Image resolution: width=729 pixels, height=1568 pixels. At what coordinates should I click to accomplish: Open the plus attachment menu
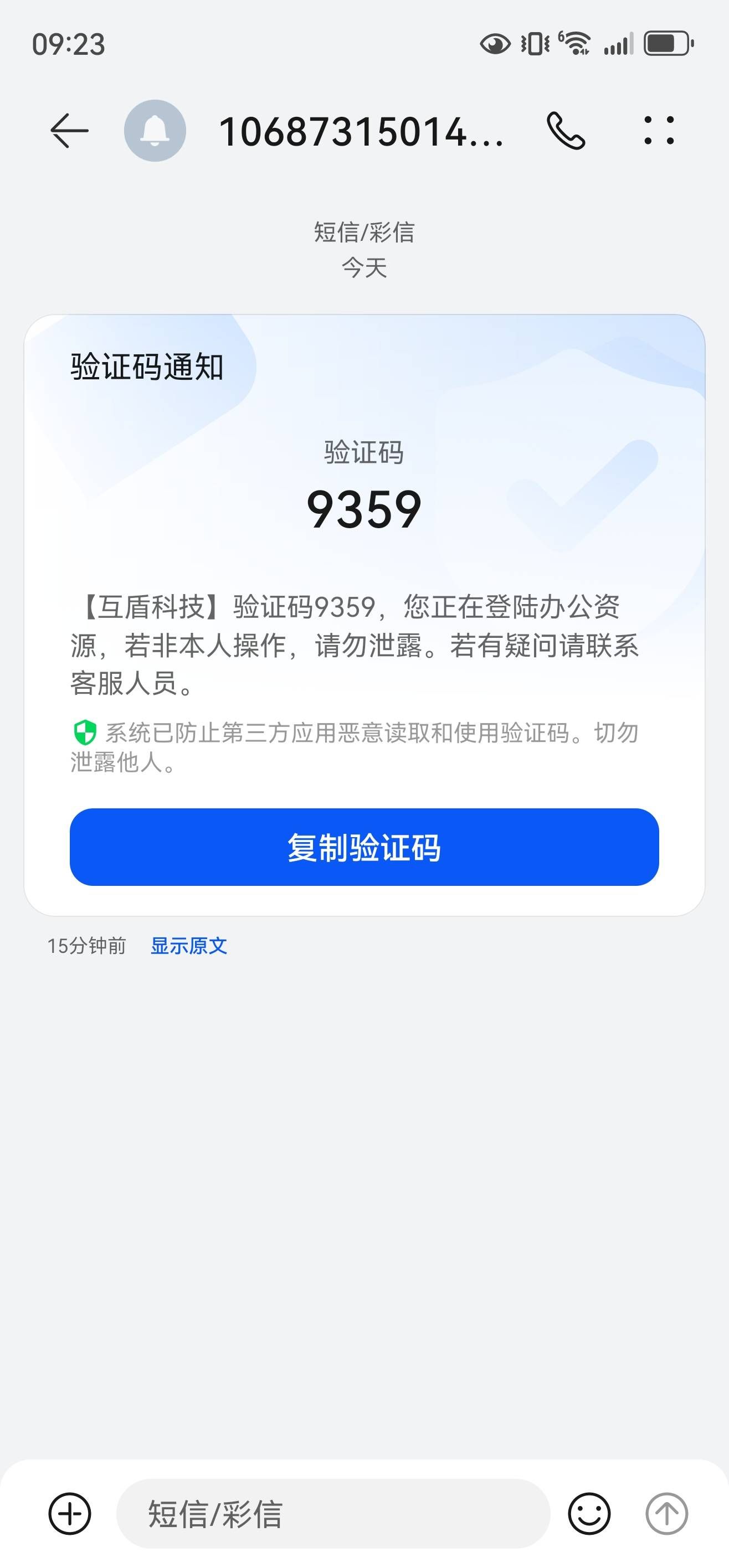[x=69, y=1514]
